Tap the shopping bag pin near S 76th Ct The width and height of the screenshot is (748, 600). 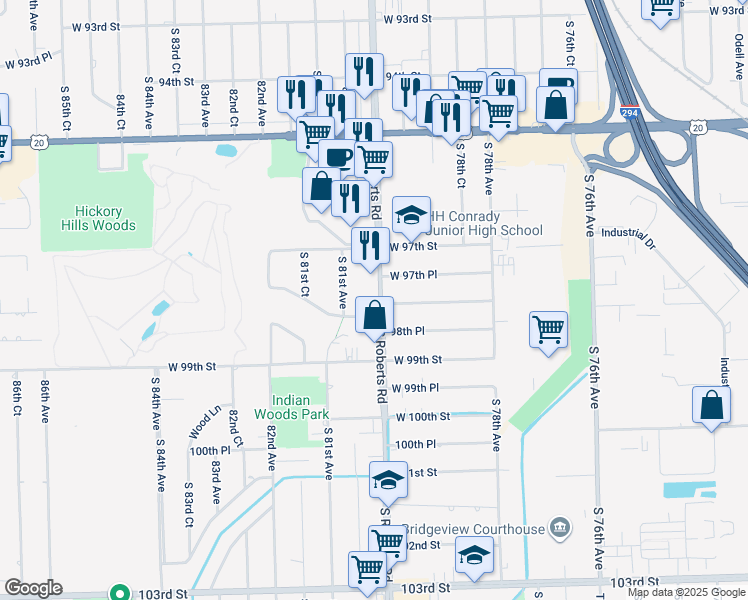554,105
